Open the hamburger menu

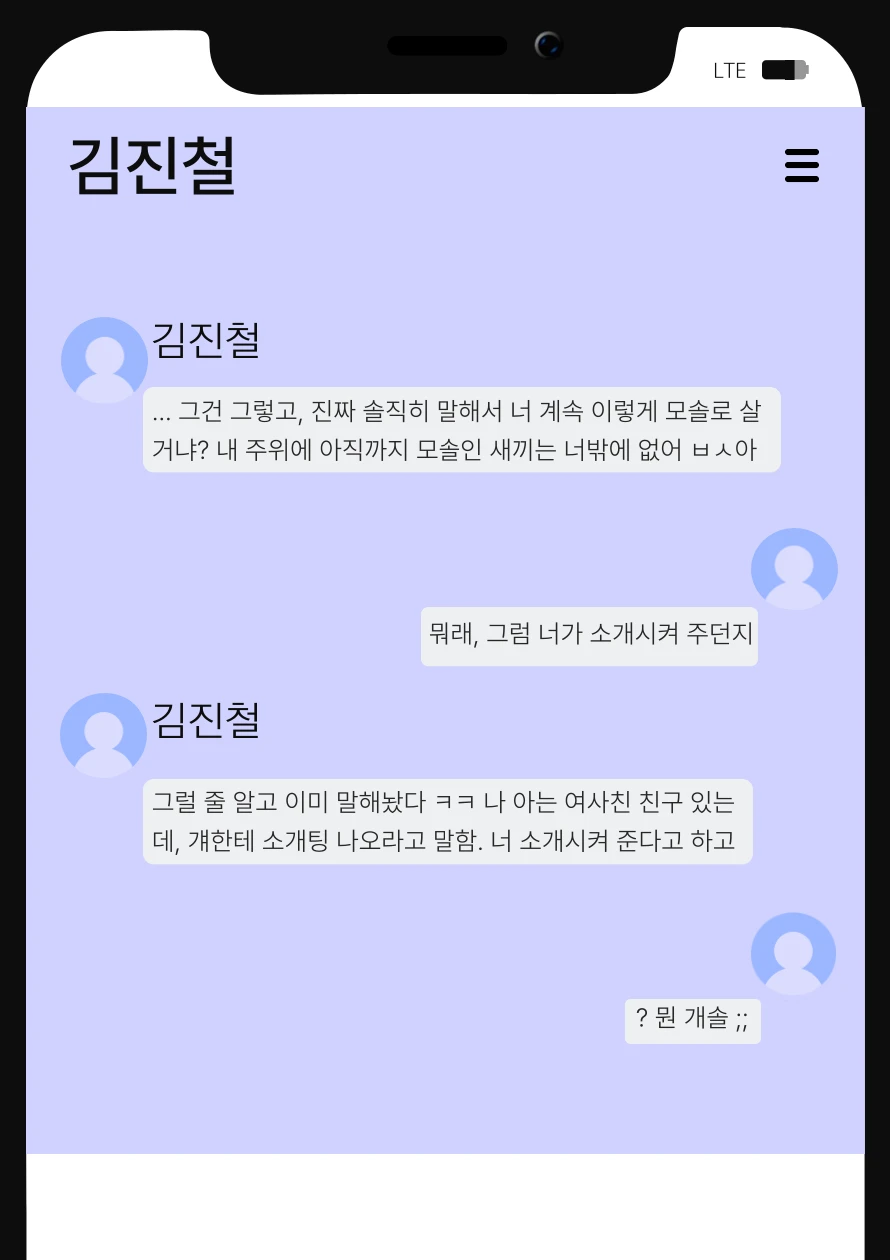801,166
